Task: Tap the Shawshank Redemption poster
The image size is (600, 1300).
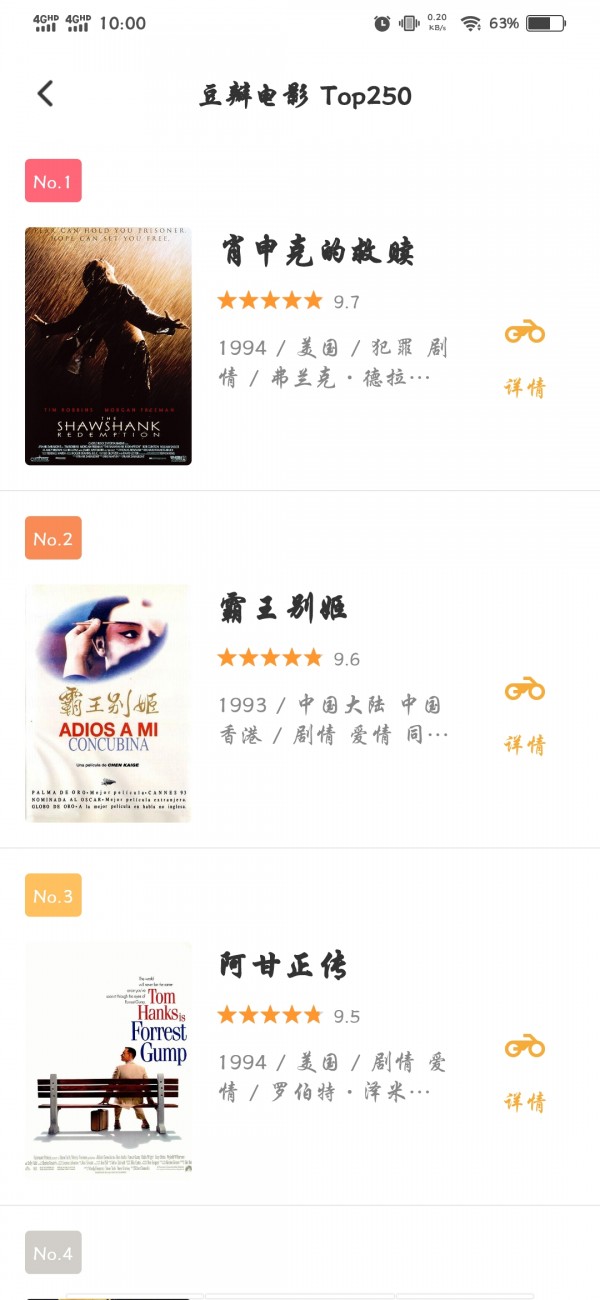Action: click(108, 346)
